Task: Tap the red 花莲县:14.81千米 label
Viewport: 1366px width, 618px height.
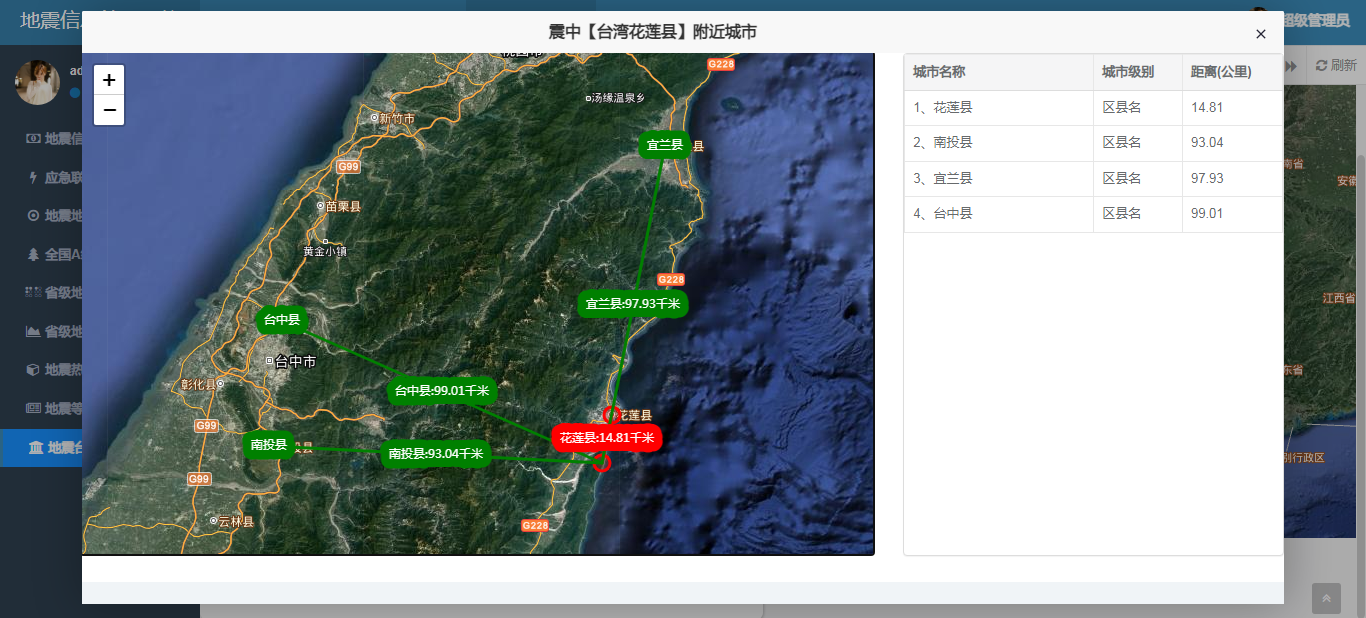Action: (606, 438)
